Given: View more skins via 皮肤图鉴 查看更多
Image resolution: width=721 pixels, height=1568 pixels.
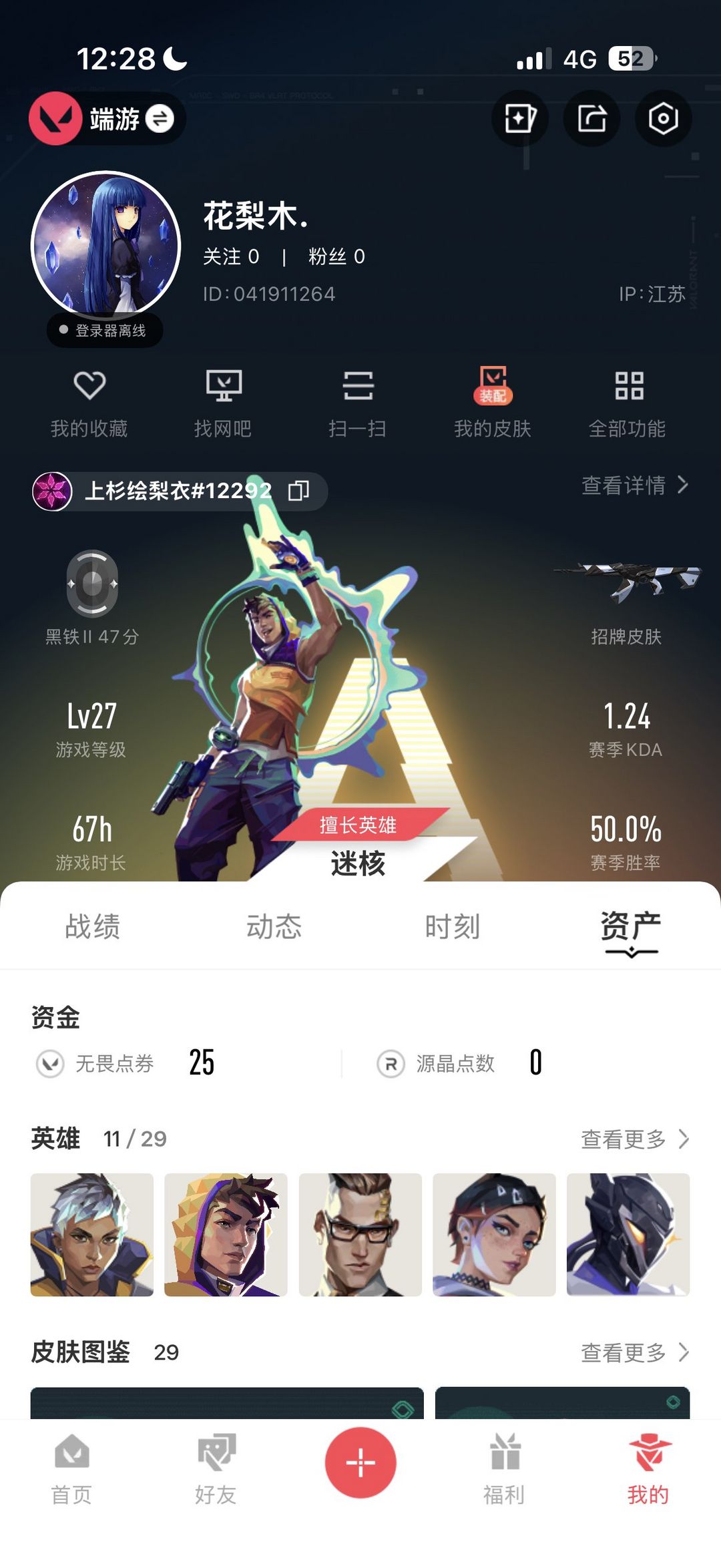Looking at the screenshot, I should click(635, 1352).
